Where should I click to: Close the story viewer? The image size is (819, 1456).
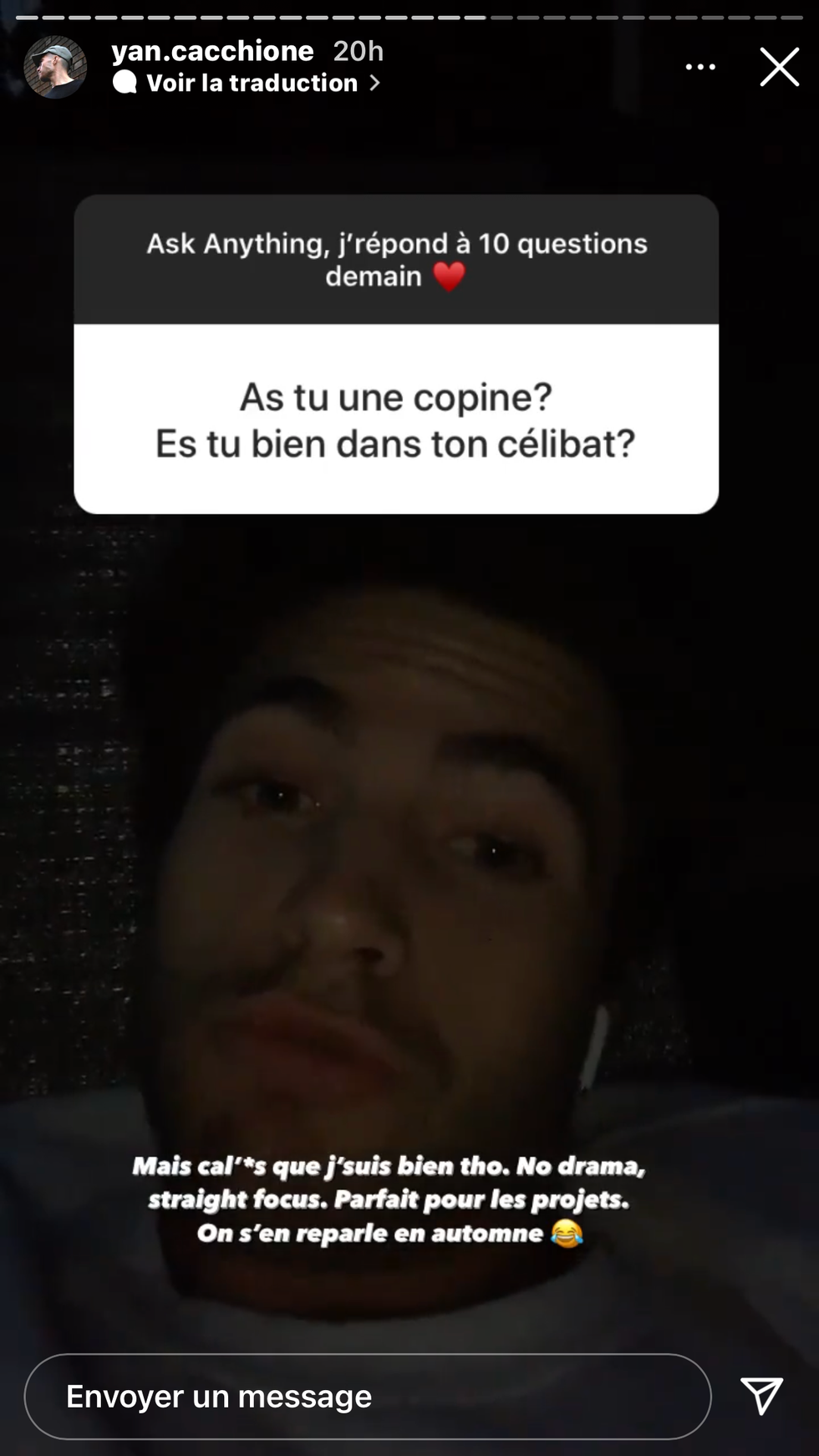[x=779, y=67]
